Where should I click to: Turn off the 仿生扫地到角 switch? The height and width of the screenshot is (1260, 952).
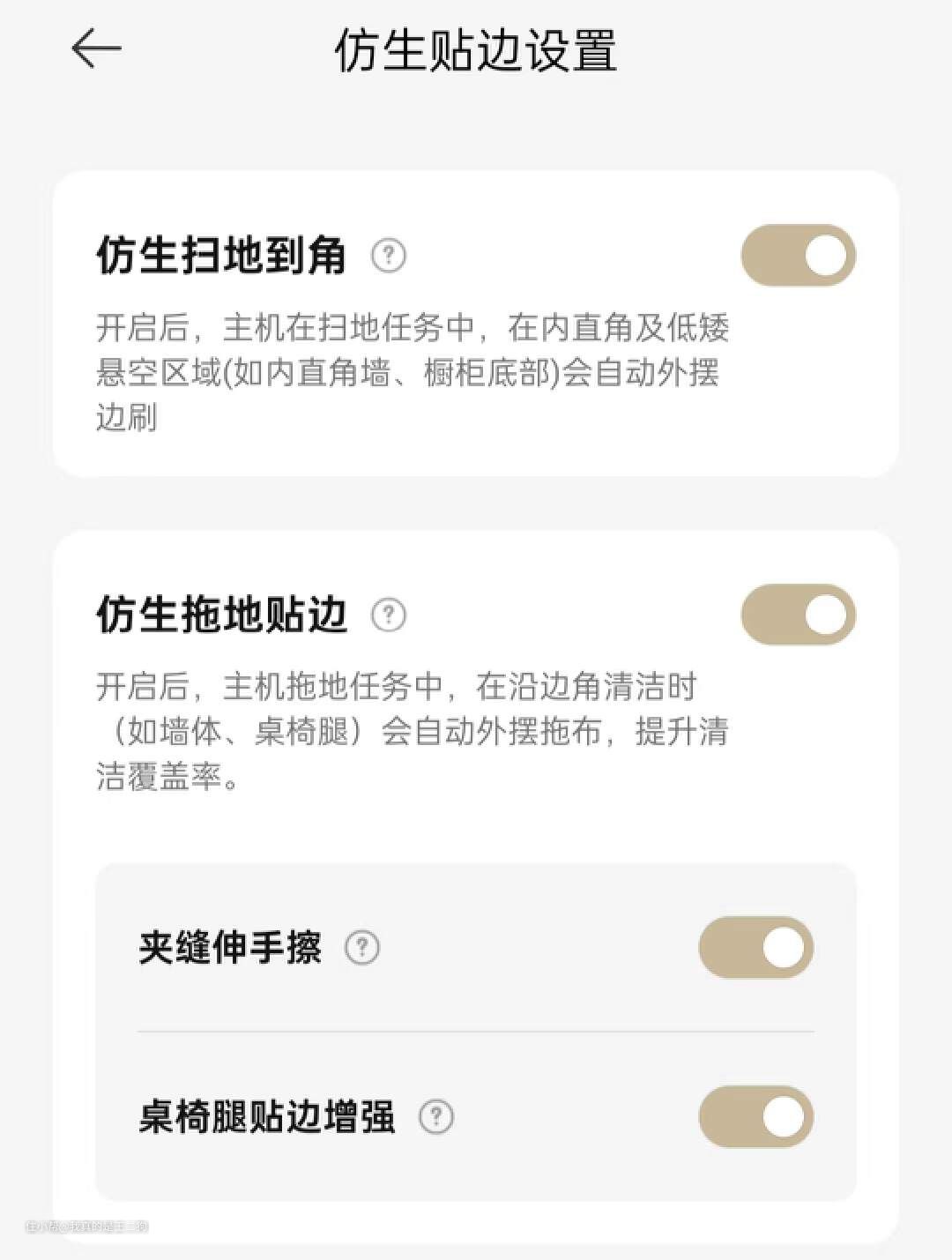point(798,256)
